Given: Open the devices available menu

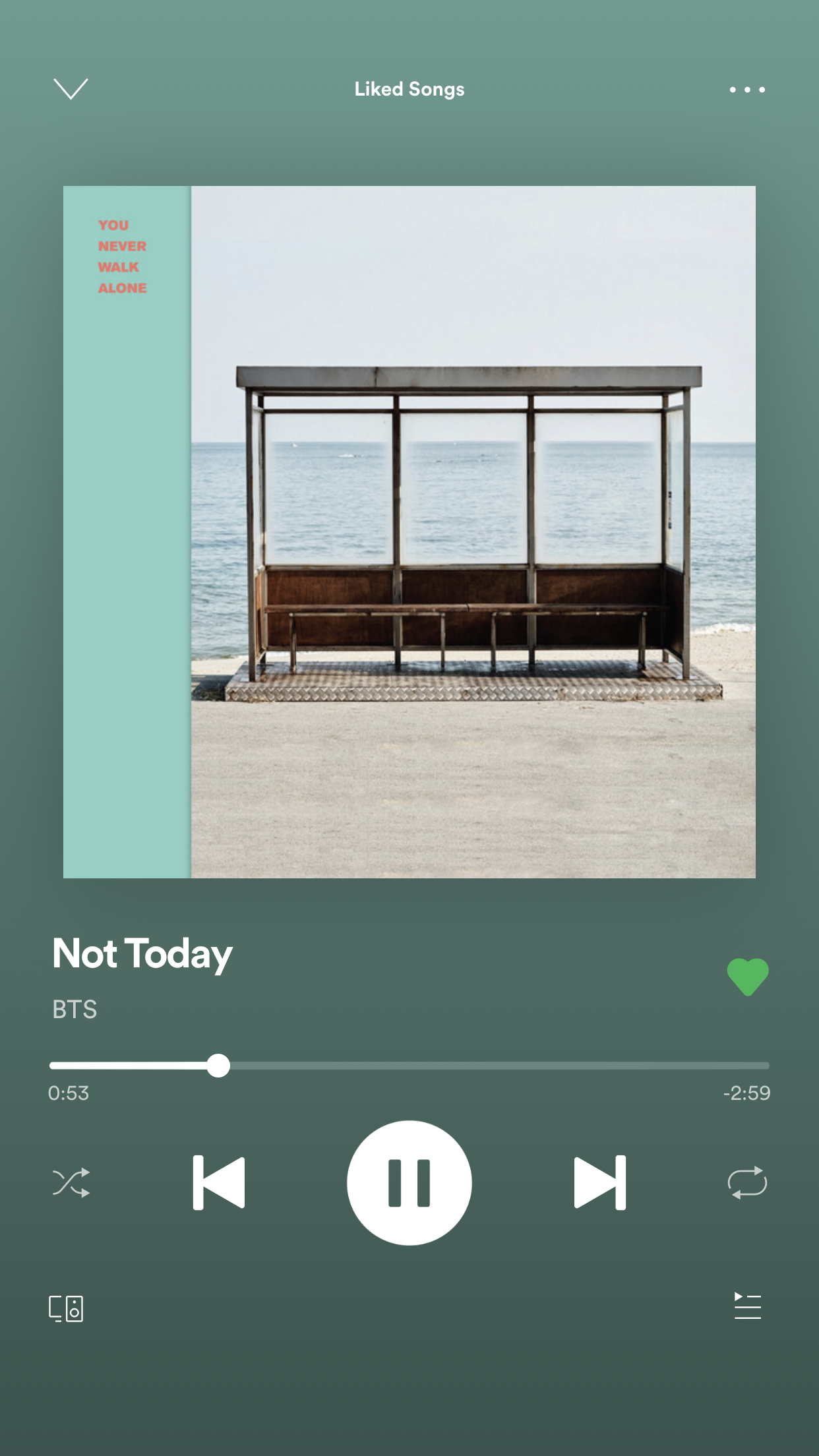Looking at the screenshot, I should (66, 1308).
